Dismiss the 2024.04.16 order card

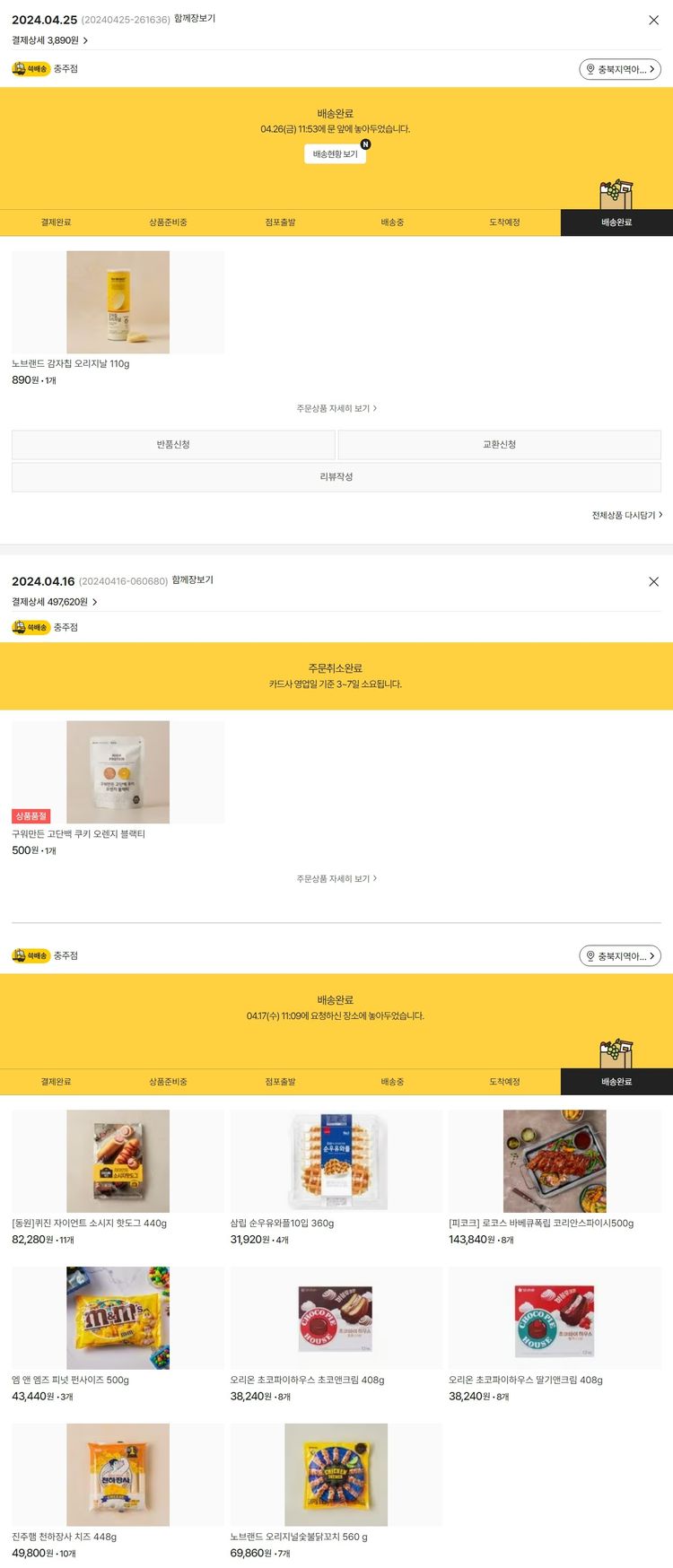(x=653, y=581)
